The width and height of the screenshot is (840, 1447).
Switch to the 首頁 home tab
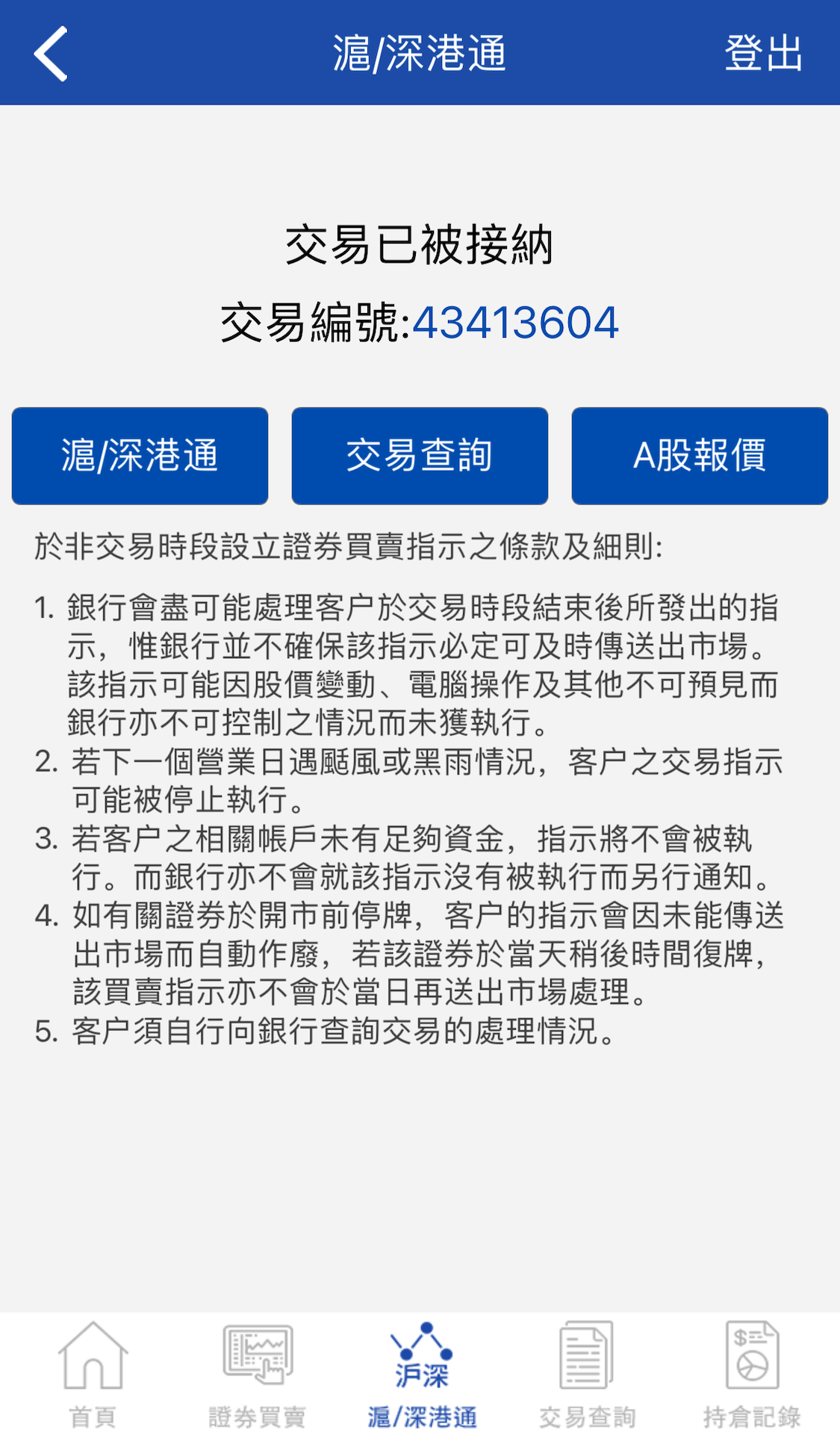pos(93,1375)
